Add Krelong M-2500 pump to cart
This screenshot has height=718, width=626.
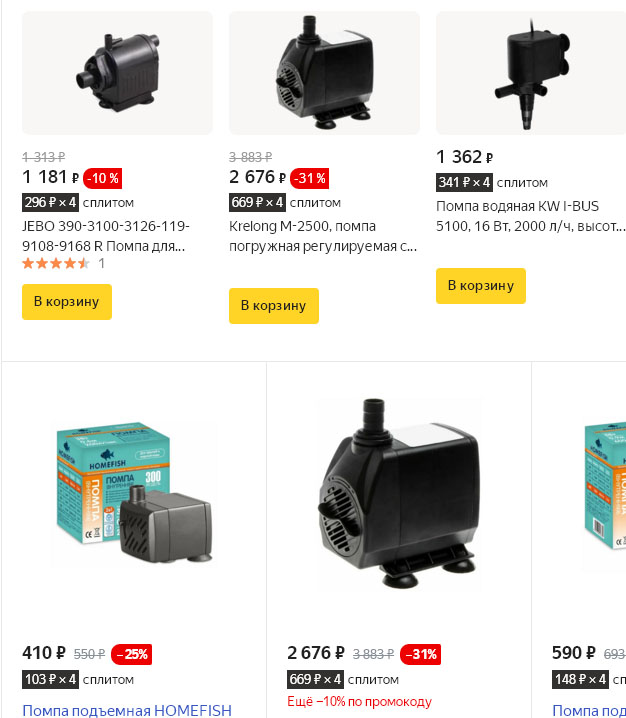pyautogui.click(x=273, y=305)
